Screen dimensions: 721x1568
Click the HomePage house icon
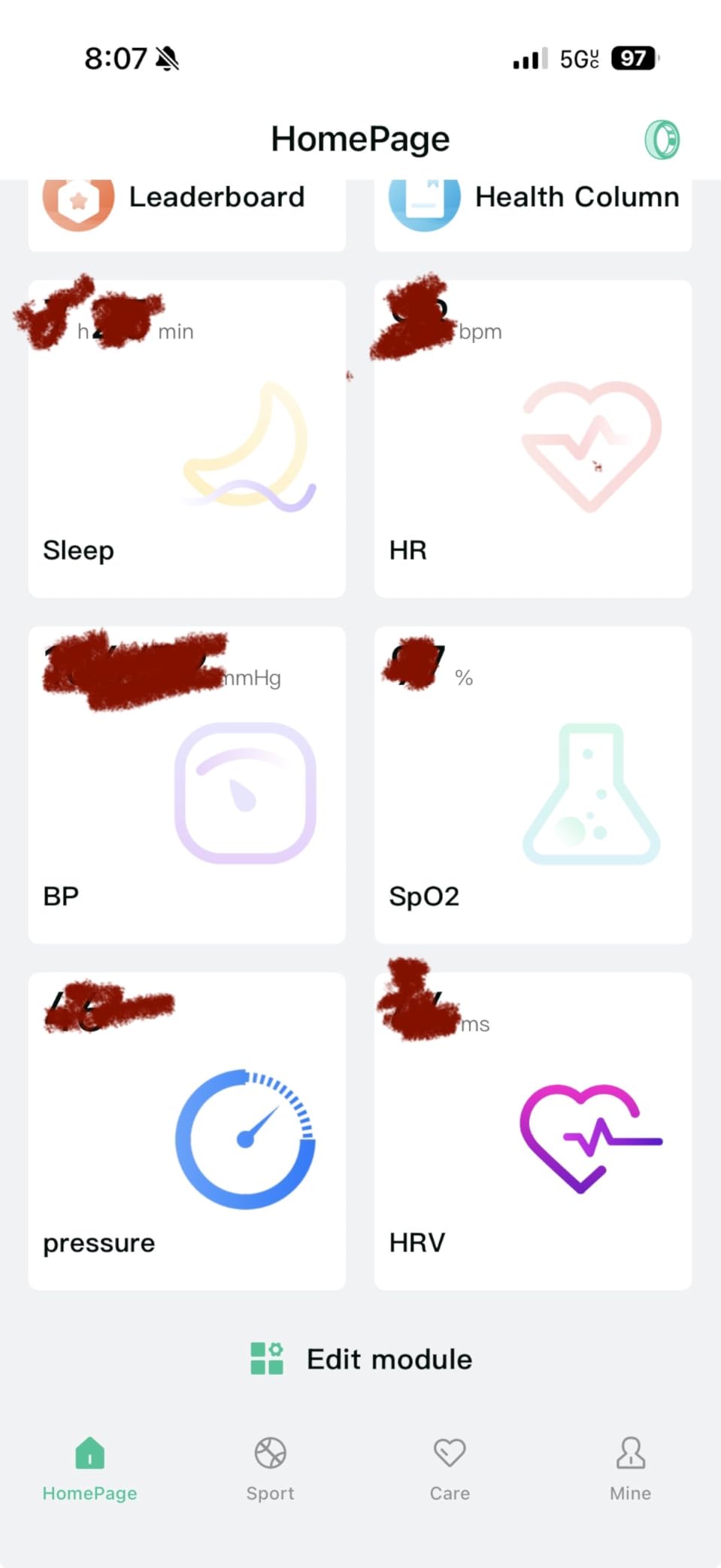pyautogui.click(x=89, y=1453)
